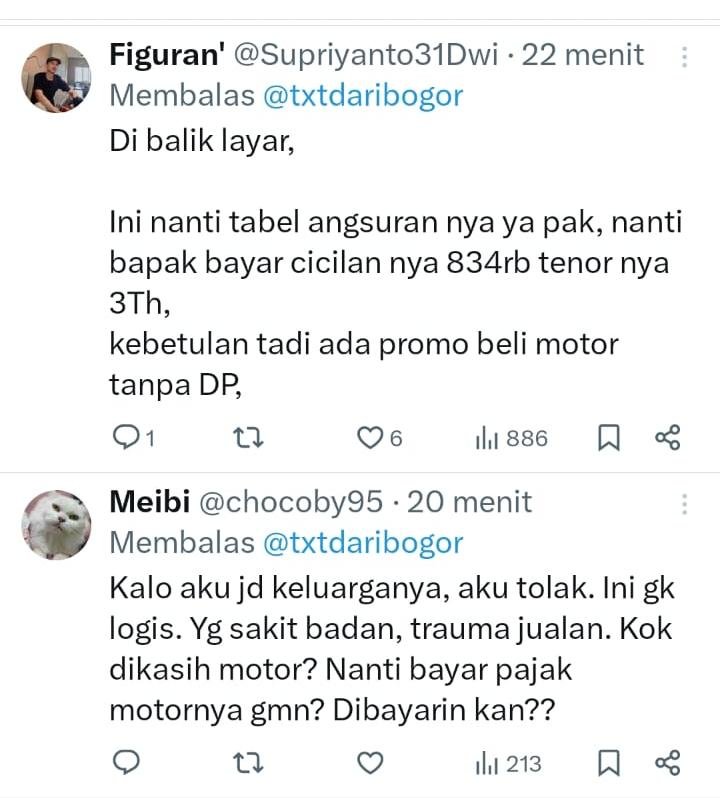Like Figuran's reply
The height and width of the screenshot is (798, 720).
coord(371,437)
